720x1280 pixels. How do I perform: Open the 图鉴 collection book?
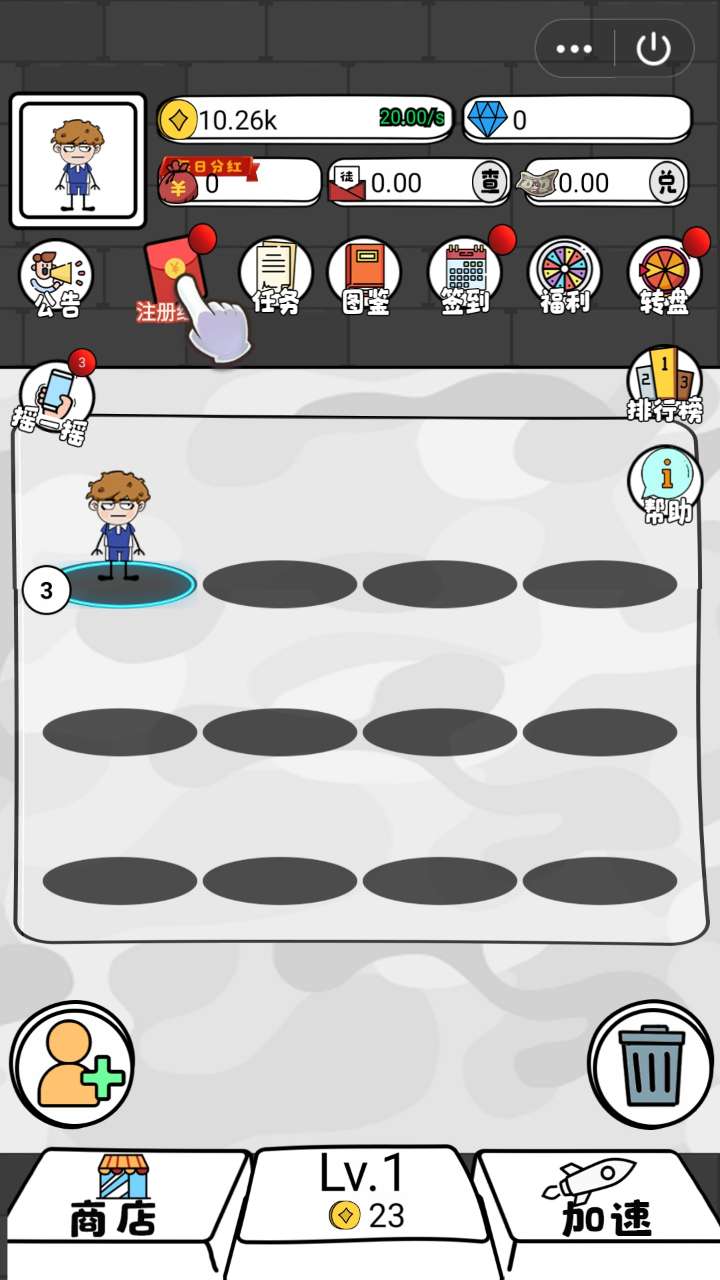365,276
